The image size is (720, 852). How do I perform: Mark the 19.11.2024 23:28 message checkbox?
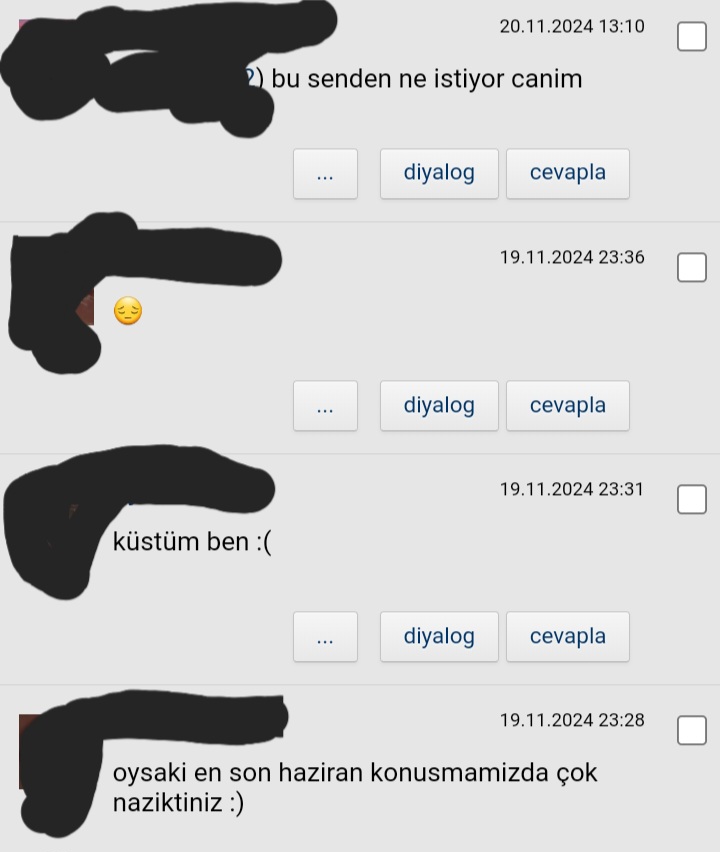(x=692, y=730)
